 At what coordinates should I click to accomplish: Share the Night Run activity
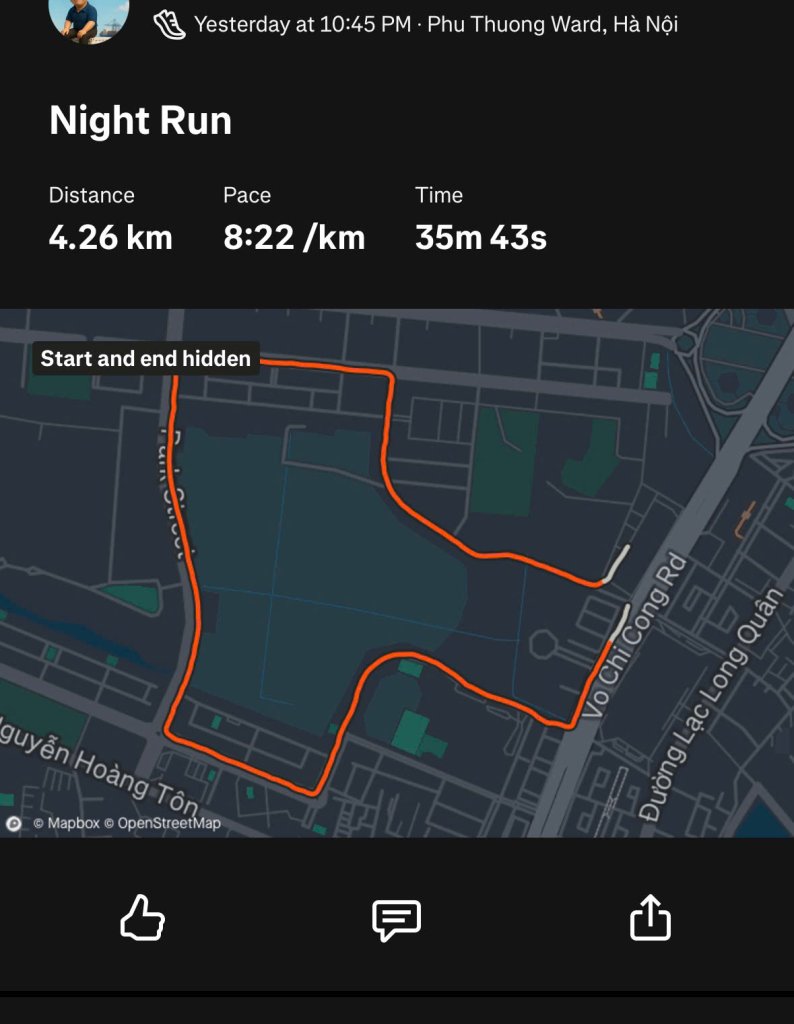point(650,917)
